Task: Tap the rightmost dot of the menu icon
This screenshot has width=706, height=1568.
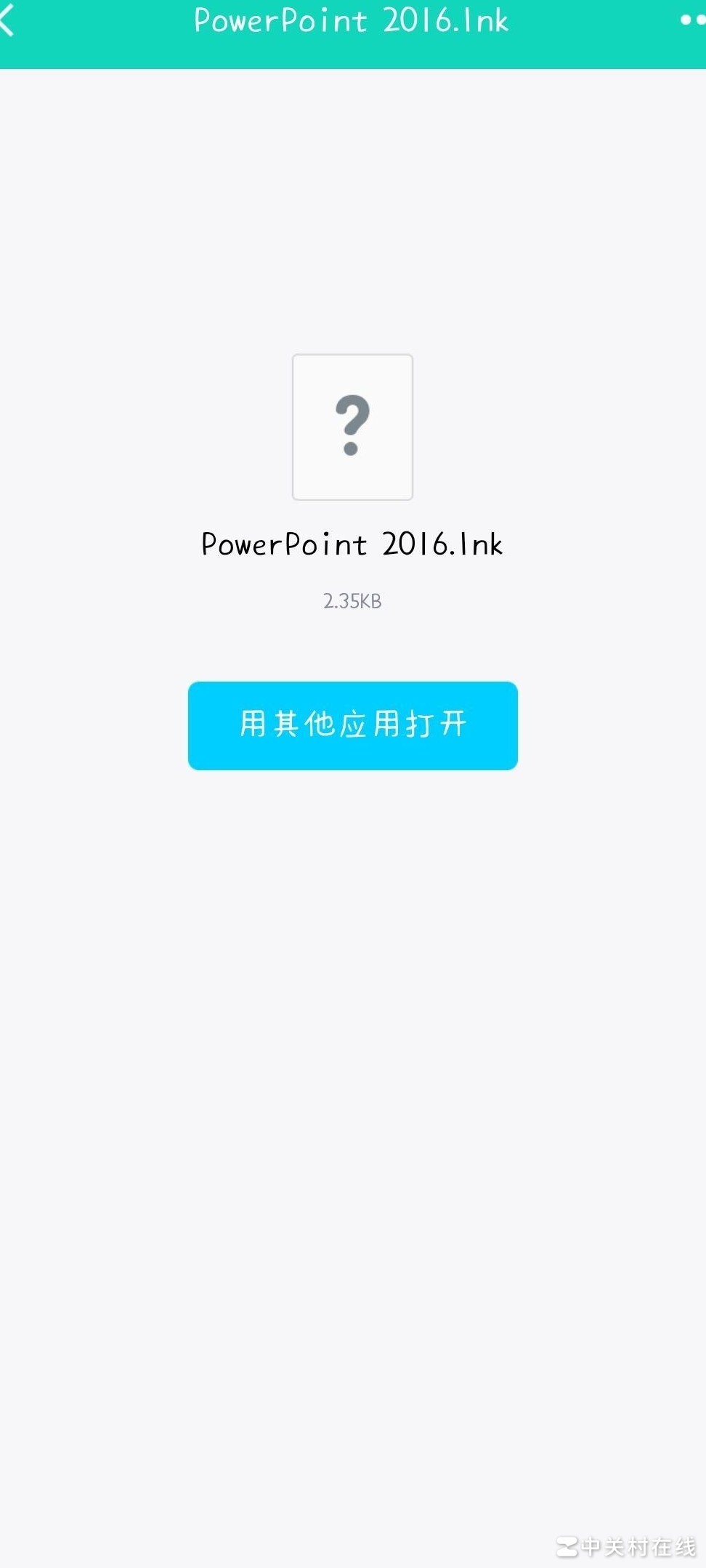Action: [x=701, y=20]
